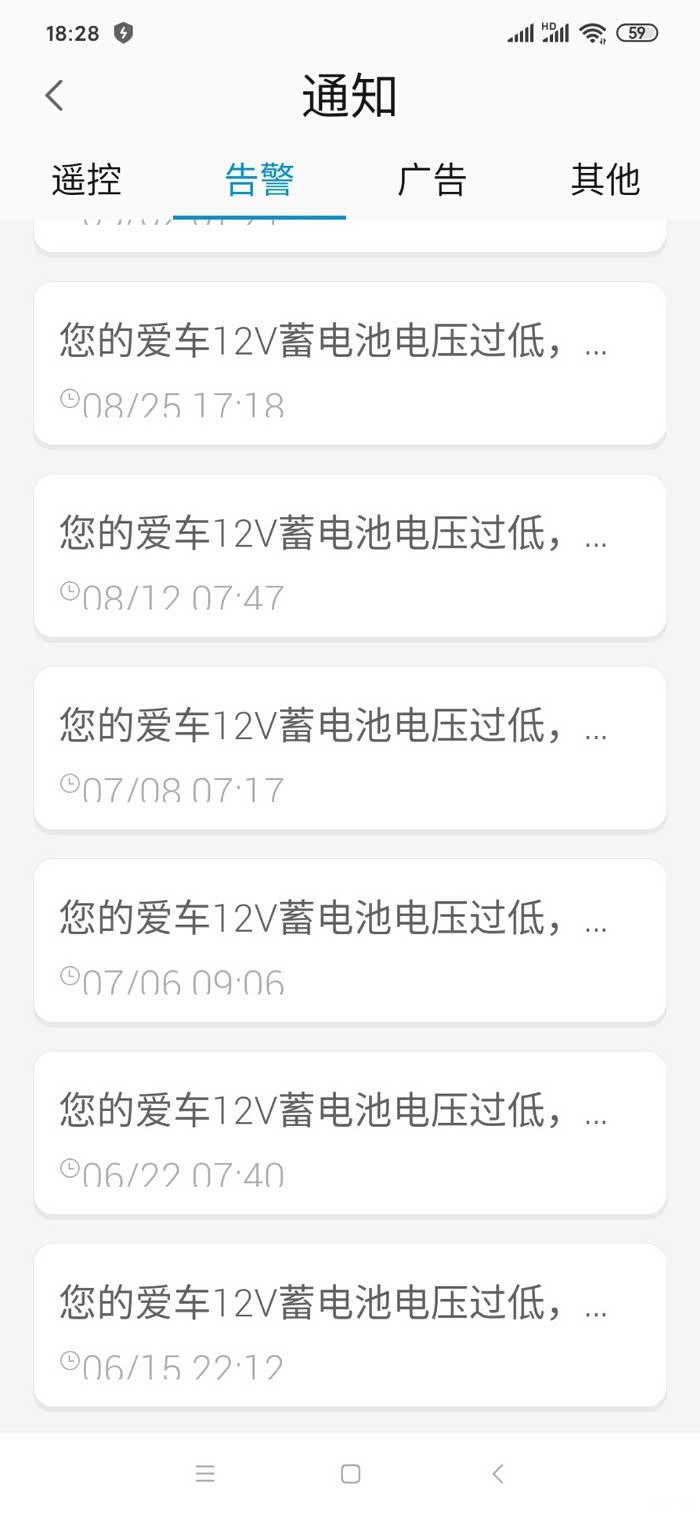Switch to the 遥控 tab
Image resolution: width=700 pixels, height=1516 pixels.
click(87, 180)
